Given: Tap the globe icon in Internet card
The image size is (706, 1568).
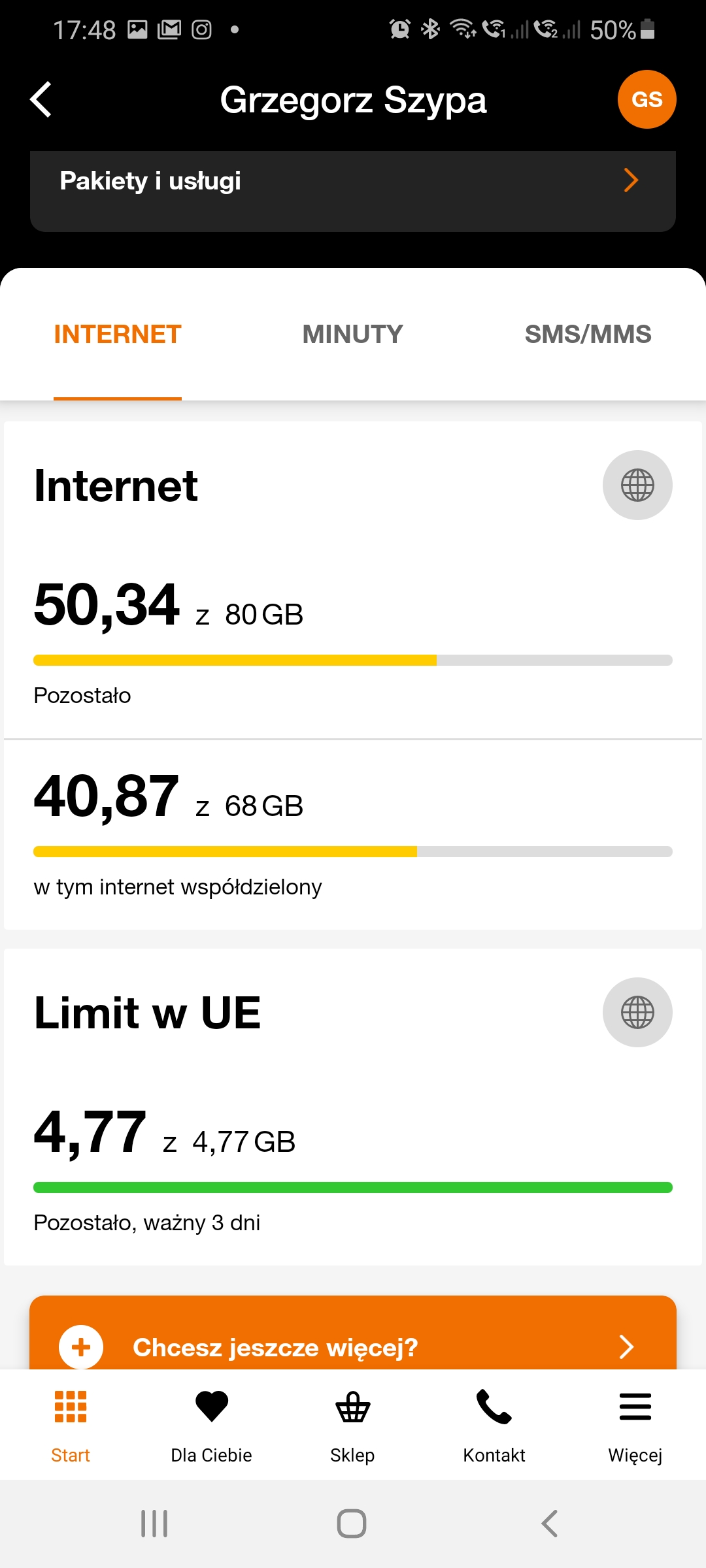Looking at the screenshot, I should coord(637,485).
